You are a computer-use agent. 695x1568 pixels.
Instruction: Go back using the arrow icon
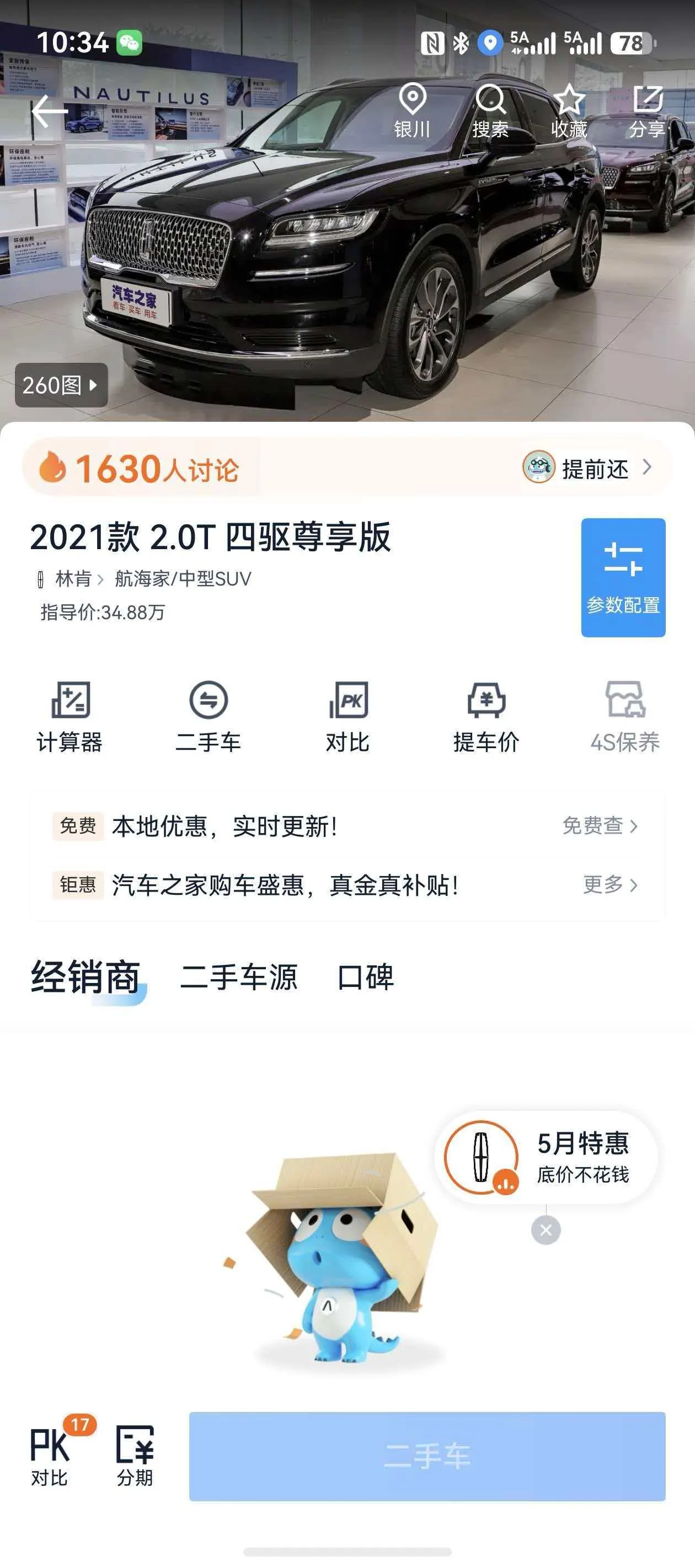(49, 111)
